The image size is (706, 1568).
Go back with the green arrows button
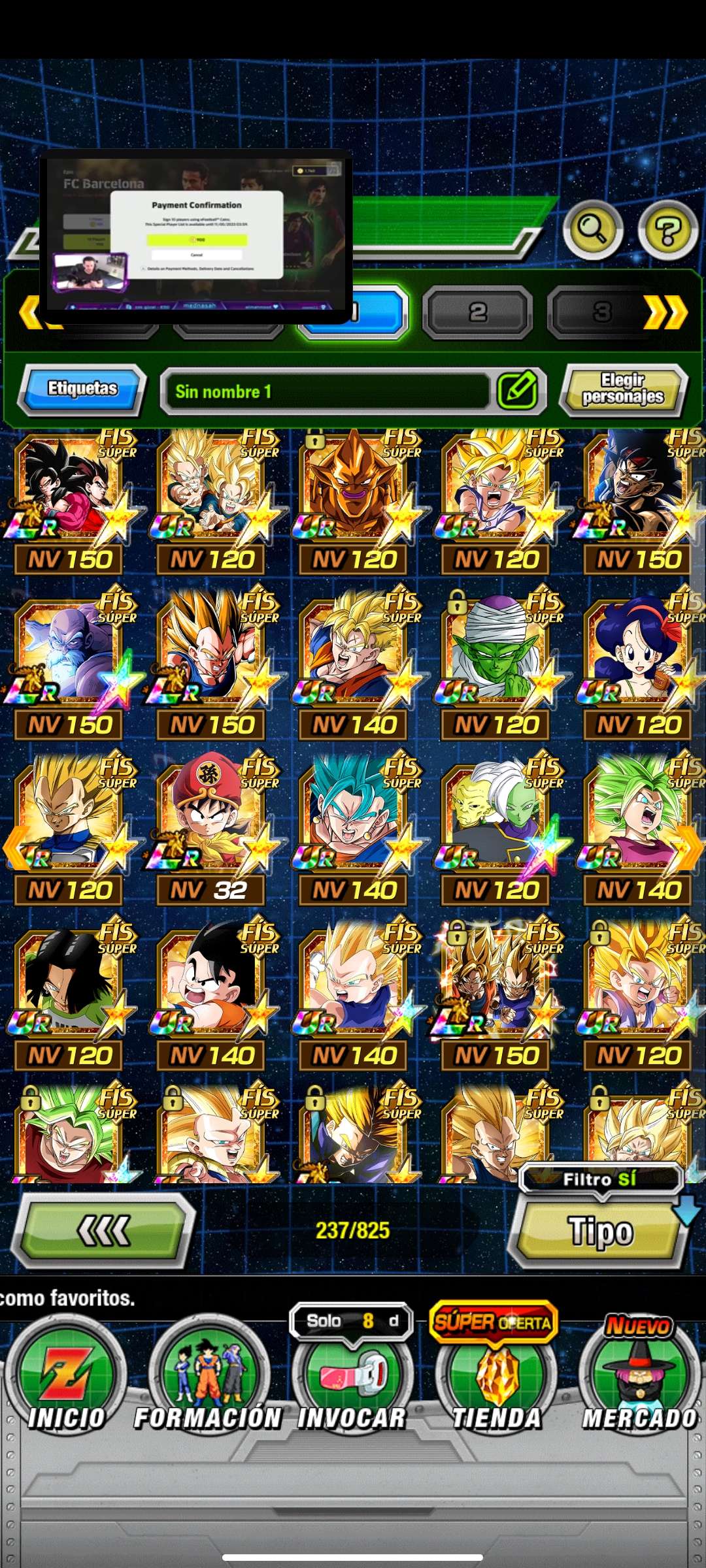tap(105, 1231)
